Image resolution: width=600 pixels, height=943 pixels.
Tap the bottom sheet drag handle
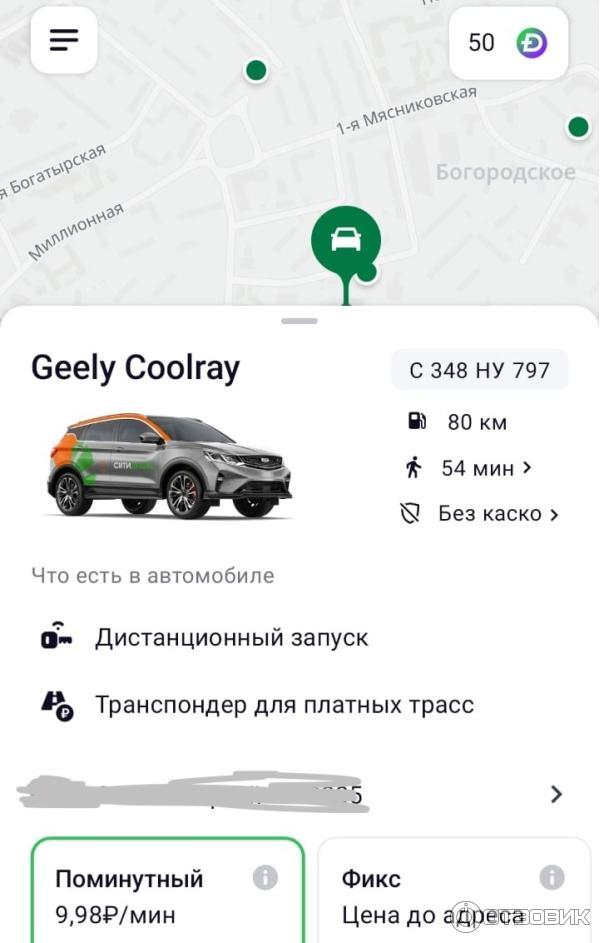click(x=299, y=321)
